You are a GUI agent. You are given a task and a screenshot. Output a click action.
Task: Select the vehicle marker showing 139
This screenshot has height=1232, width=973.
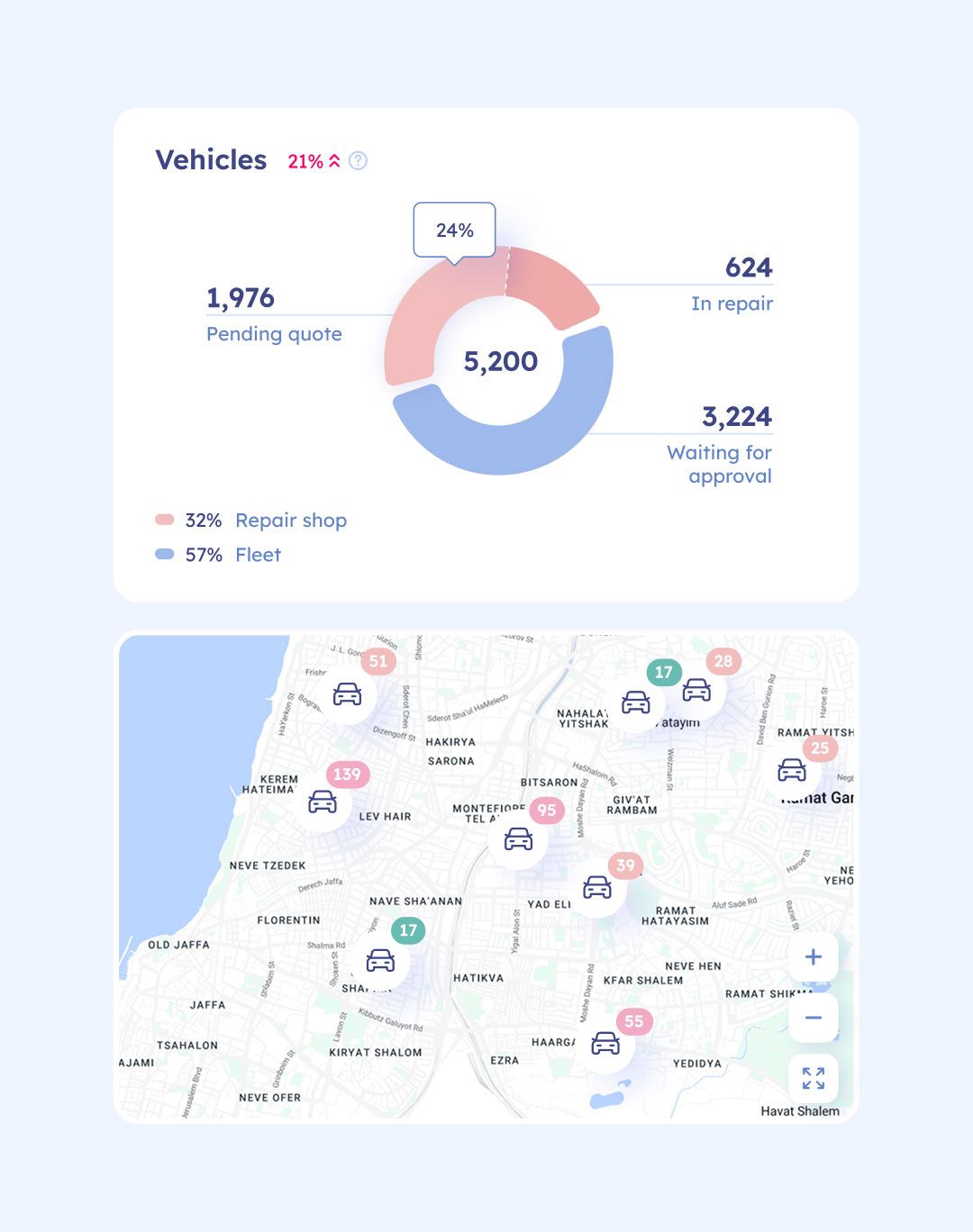pyautogui.click(x=323, y=802)
